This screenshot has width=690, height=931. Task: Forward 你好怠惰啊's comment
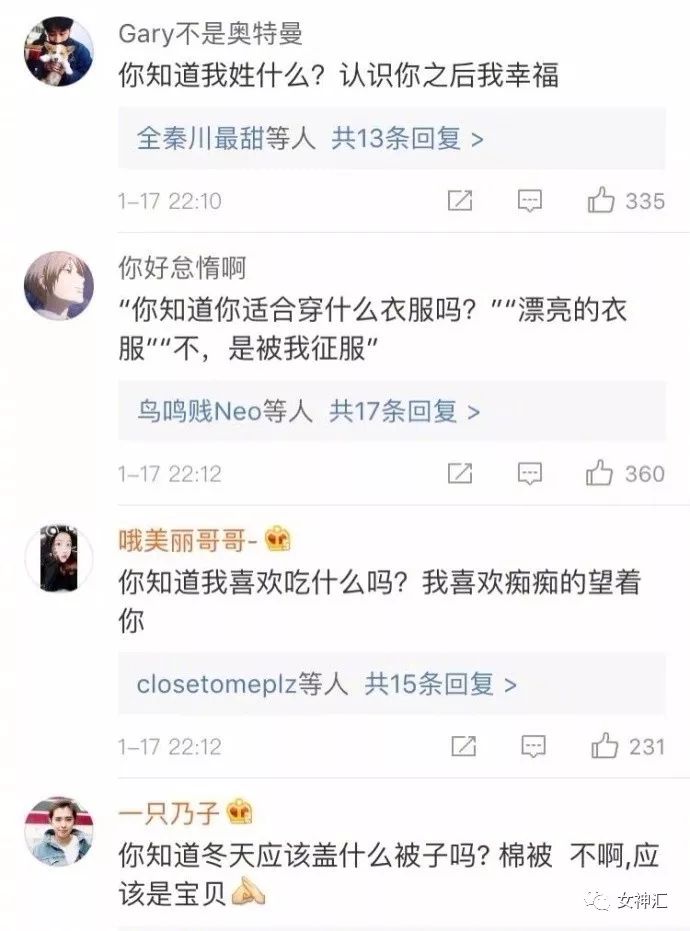pos(460,473)
